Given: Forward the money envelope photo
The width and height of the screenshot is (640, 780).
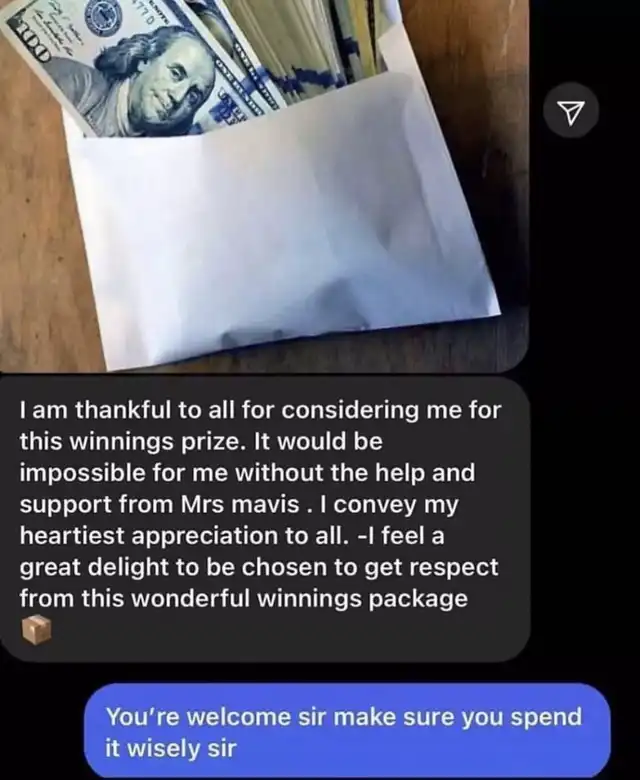Looking at the screenshot, I should point(571,114).
